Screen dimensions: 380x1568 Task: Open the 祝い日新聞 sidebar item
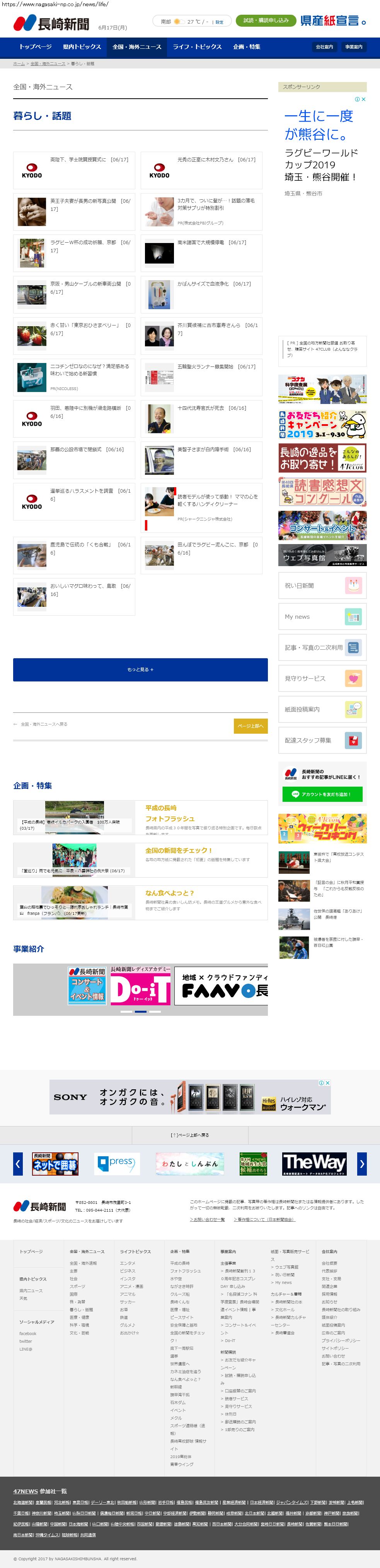322,585
